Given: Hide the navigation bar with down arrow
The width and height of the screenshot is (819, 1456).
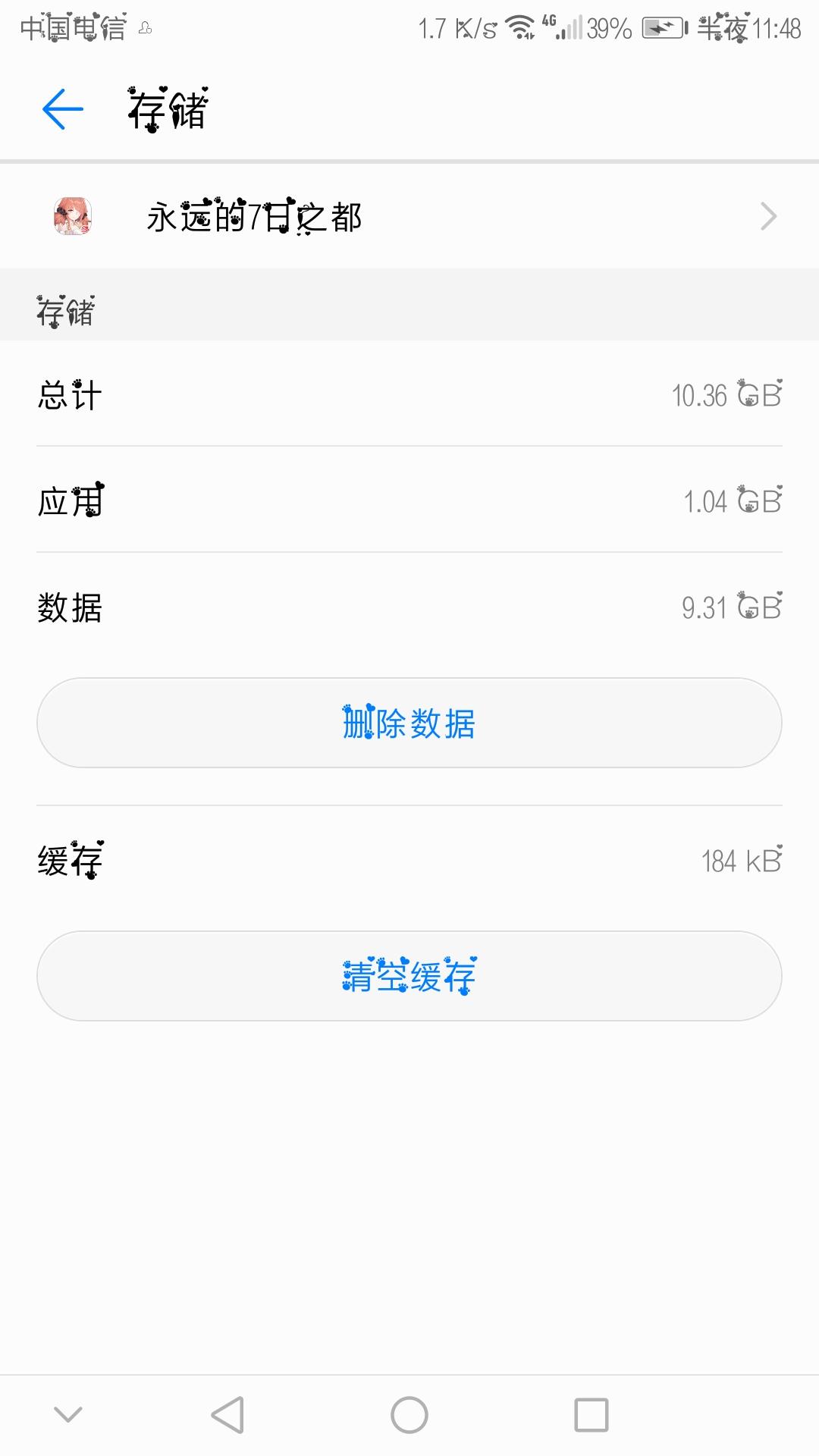Looking at the screenshot, I should [68, 1414].
